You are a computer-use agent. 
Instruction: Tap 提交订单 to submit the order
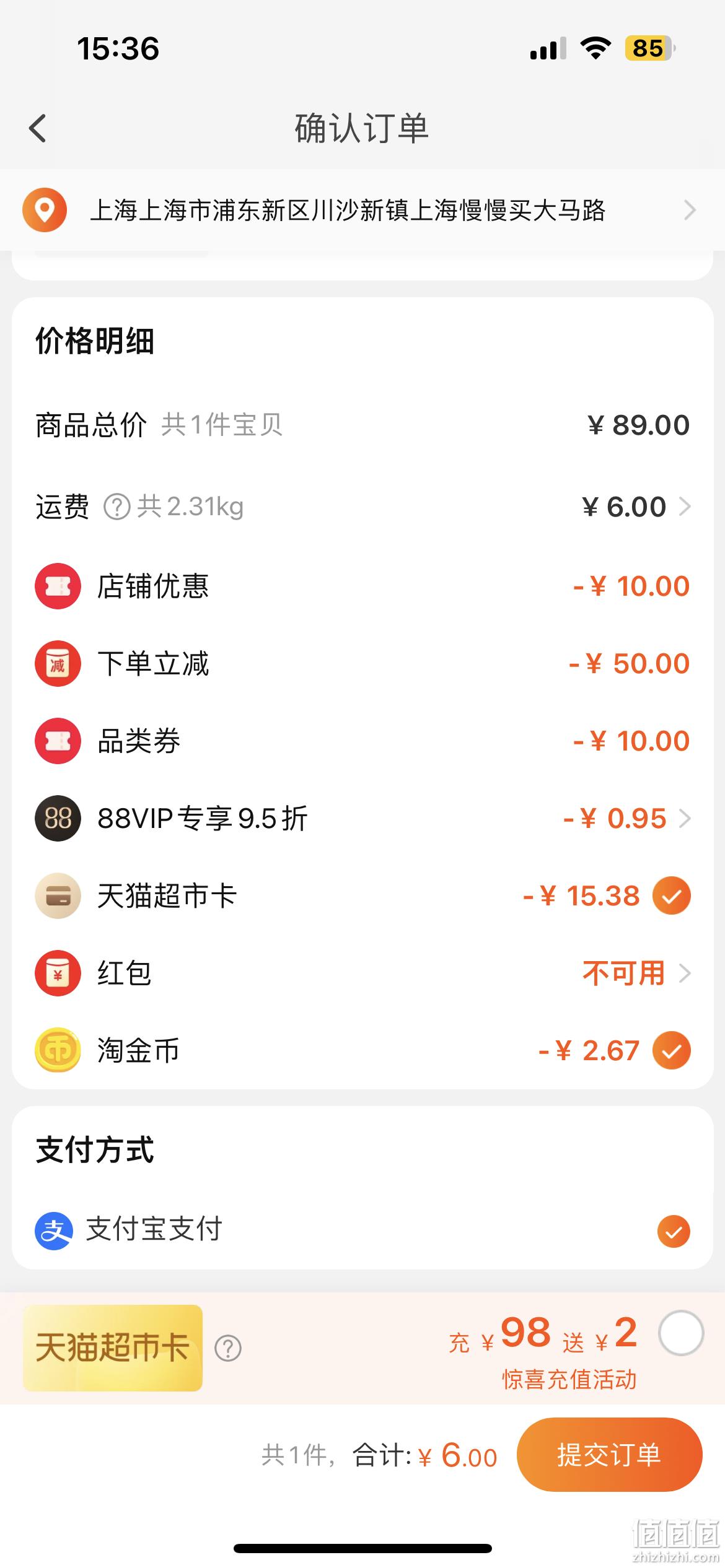click(609, 1455)
